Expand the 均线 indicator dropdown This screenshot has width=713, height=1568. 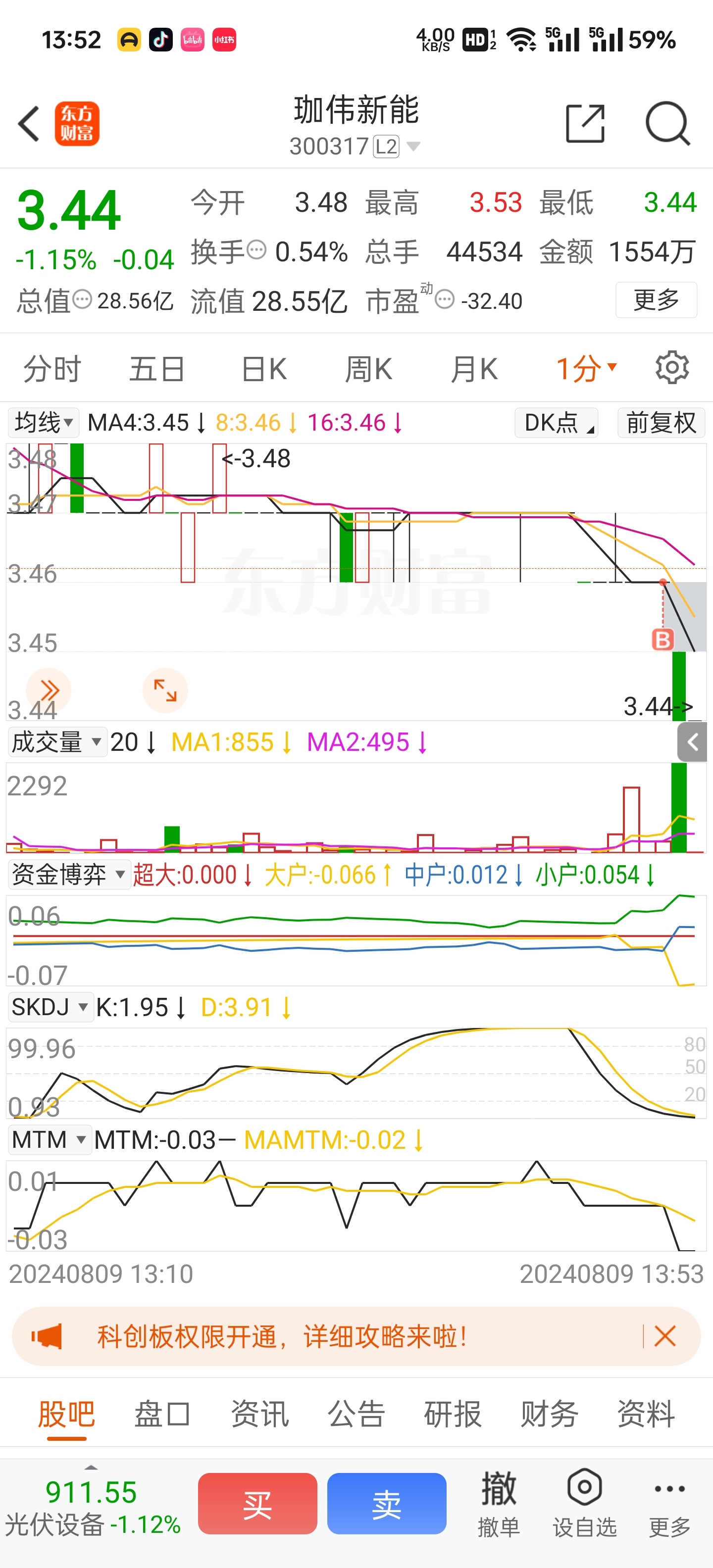[x=43, y=422]
